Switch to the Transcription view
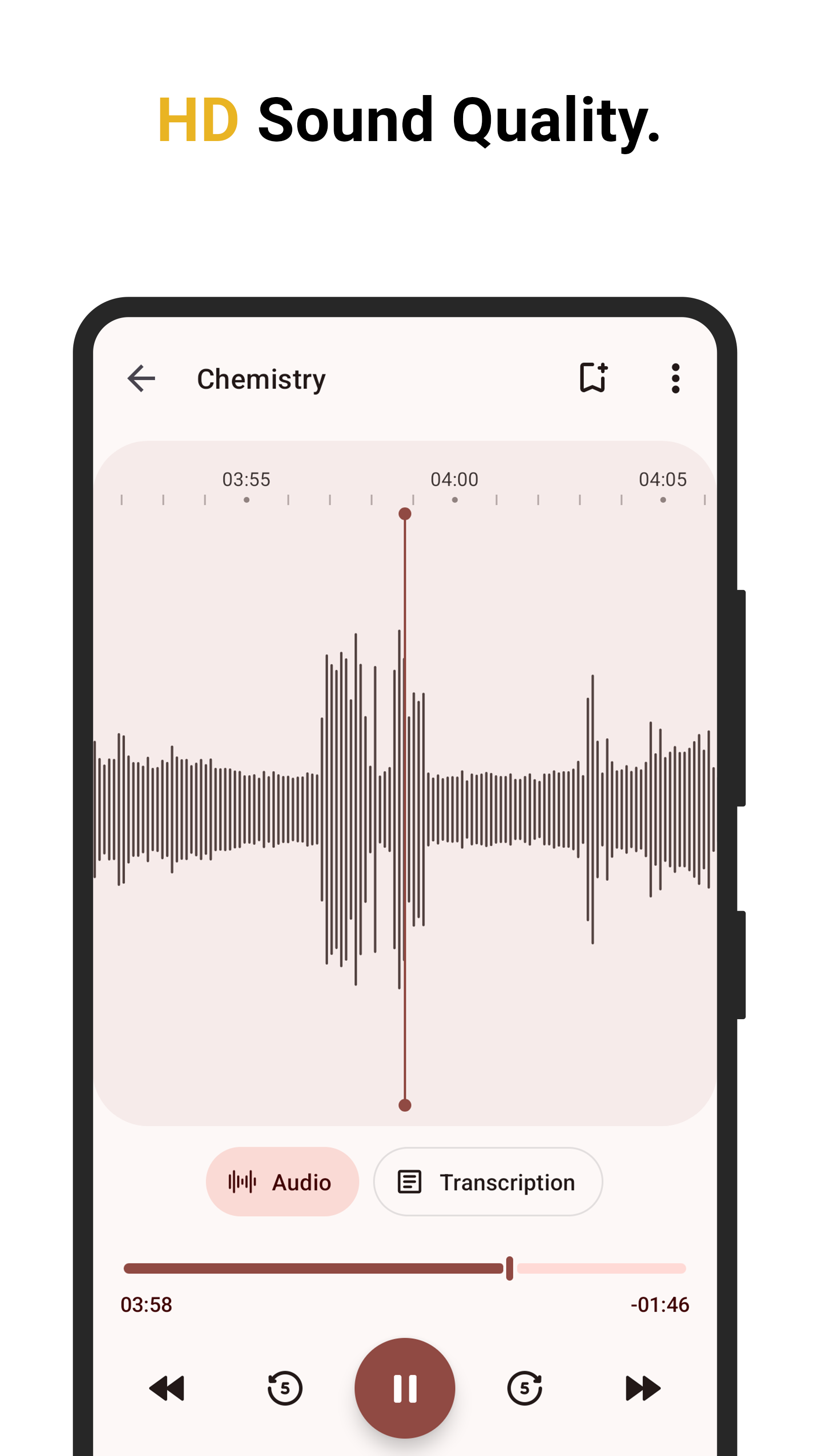Image resolution: width=819 pixels, height=1456 pixels. click(488, 1182)
